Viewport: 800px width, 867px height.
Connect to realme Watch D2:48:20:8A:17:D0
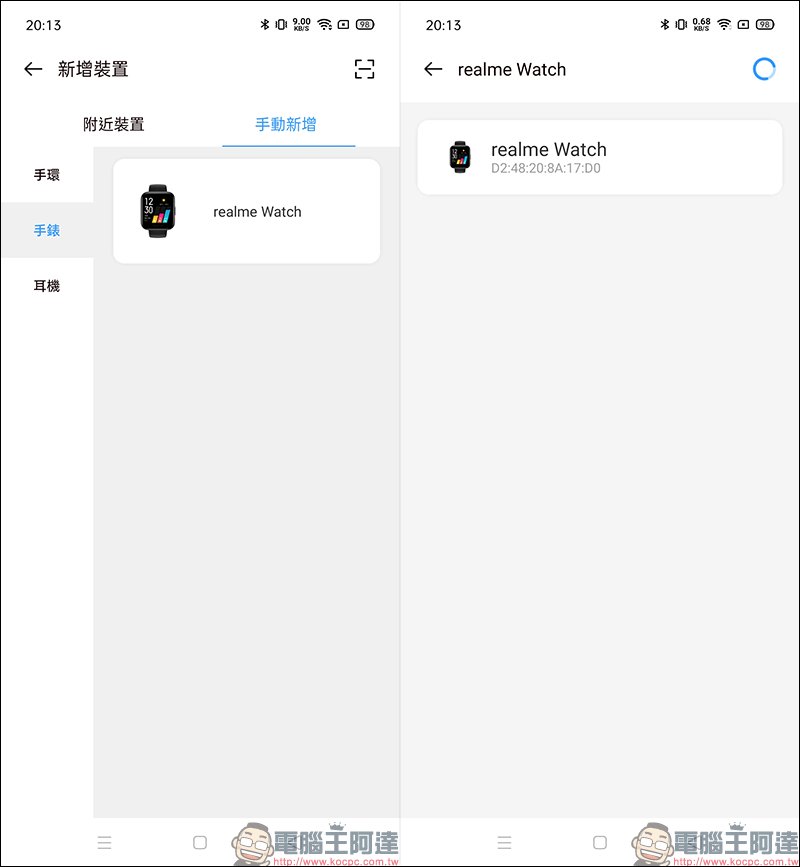[x=599, y=158]
